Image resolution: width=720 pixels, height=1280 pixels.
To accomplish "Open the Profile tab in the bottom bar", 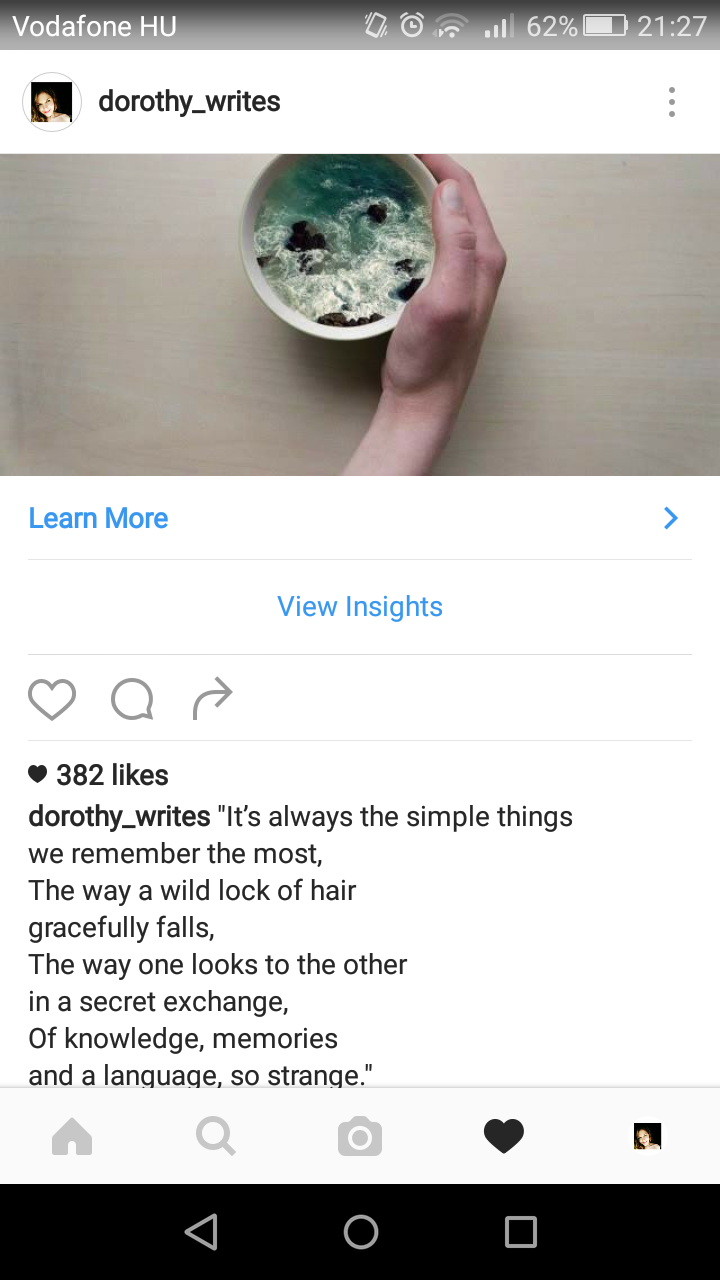I will [x=648, y=1136].
